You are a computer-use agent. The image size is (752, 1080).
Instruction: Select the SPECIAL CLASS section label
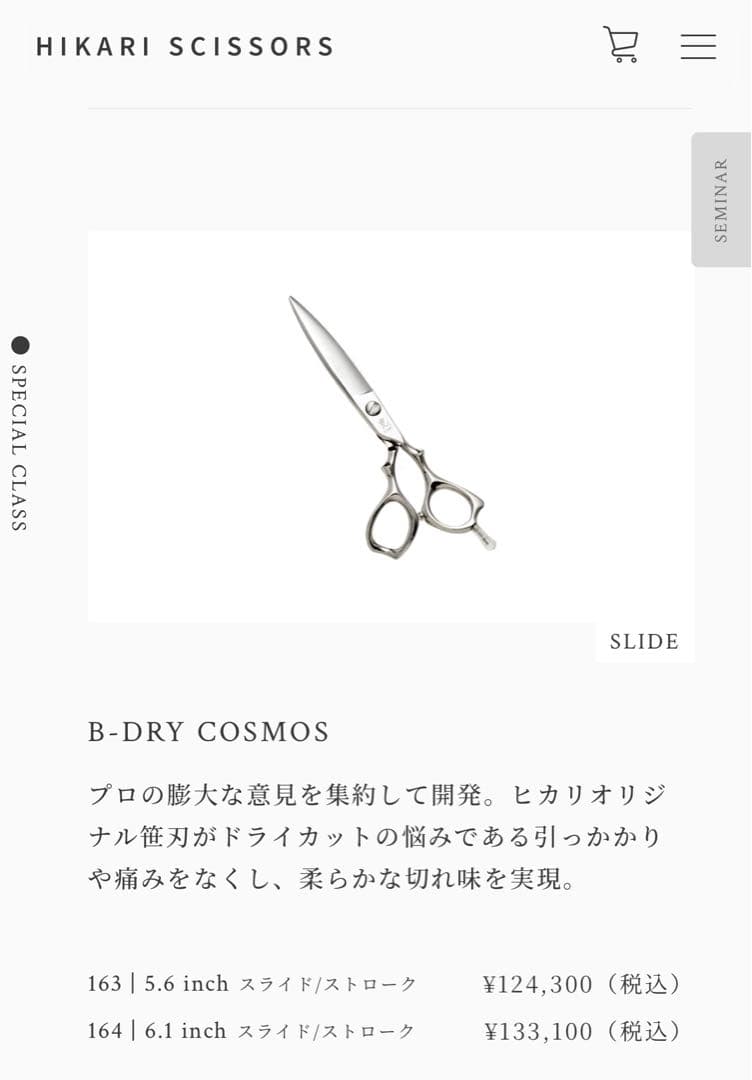(22, 450)
